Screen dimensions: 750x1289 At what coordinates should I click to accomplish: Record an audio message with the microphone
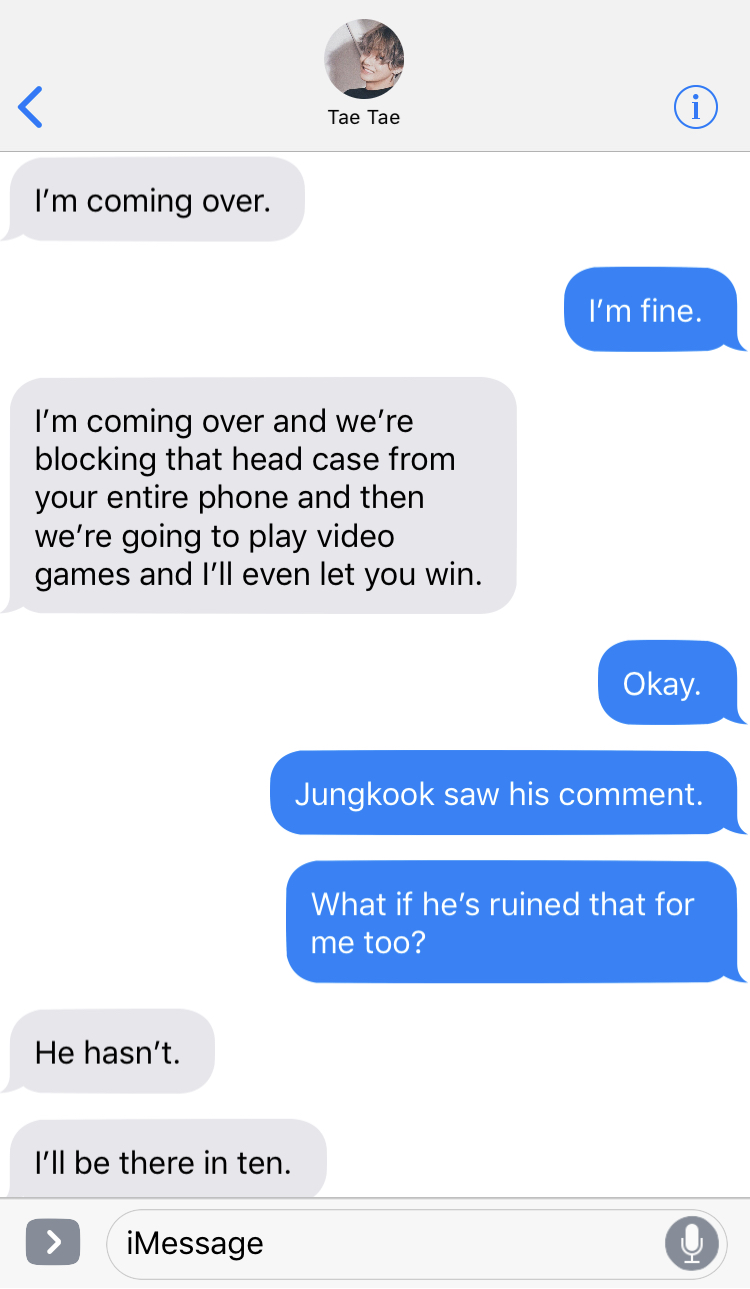click(x=691, y=1243)
